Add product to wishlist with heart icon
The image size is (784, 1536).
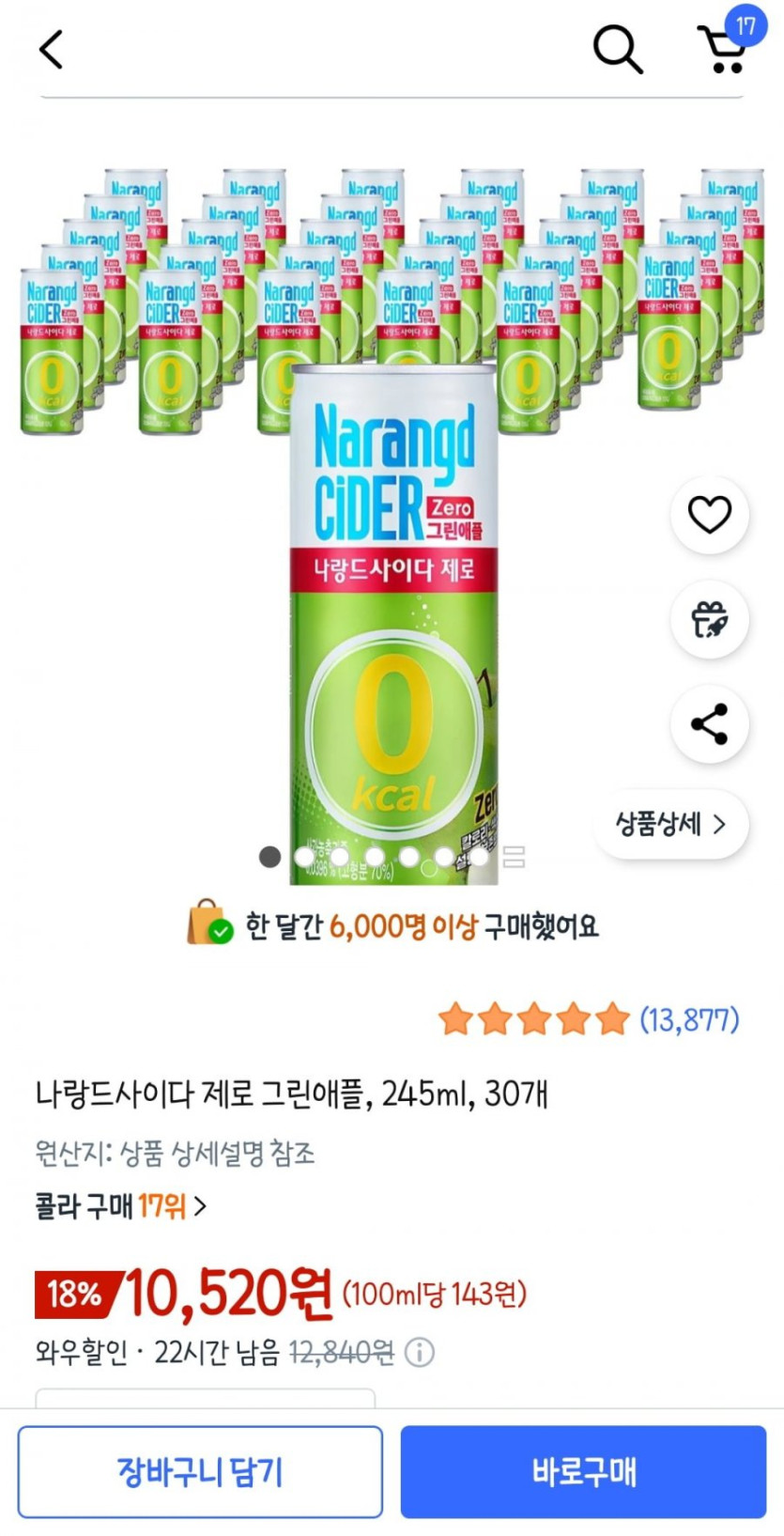coord(709,514)
